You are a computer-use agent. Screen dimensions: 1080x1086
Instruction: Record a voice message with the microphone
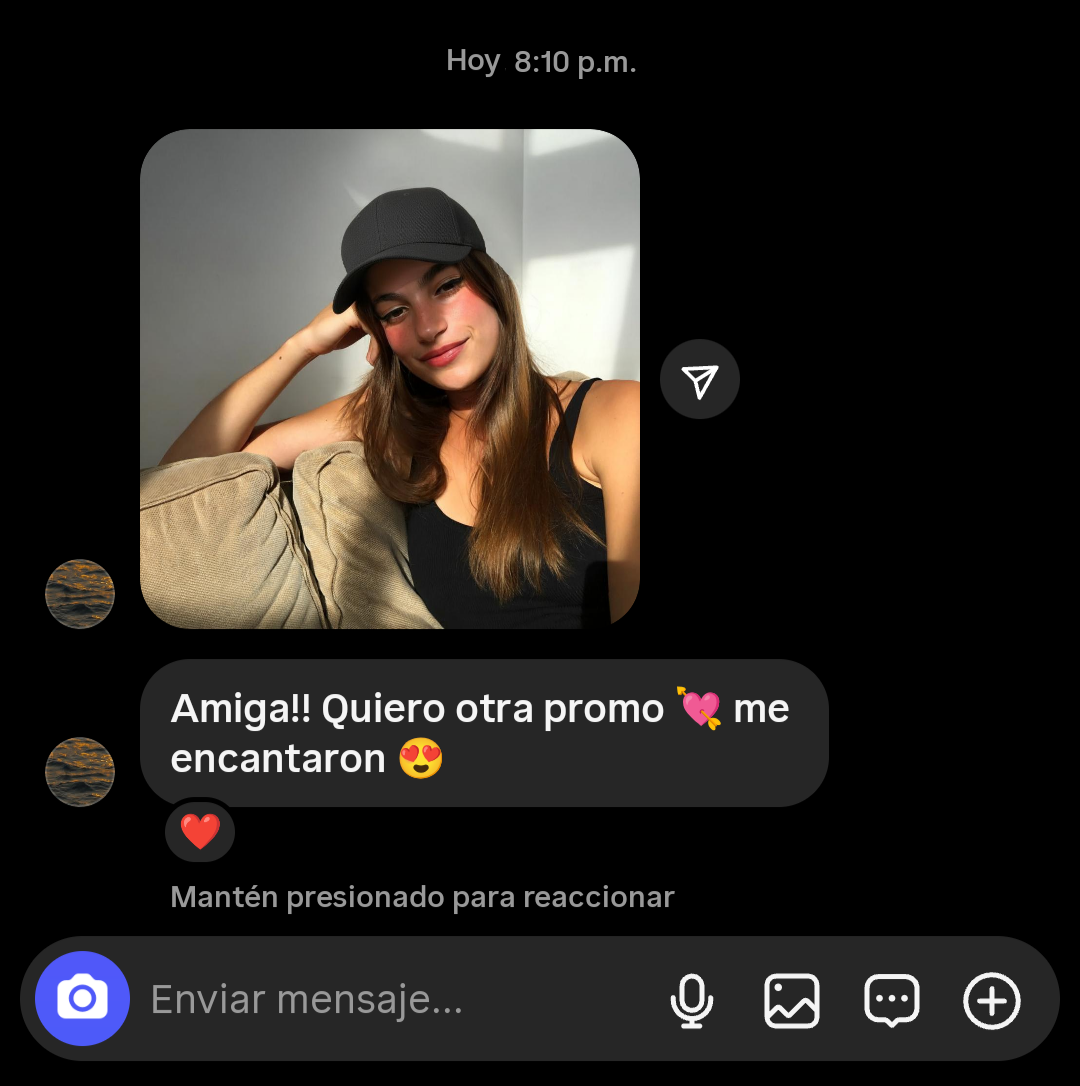pyautogui.click(x=692, y=999)
